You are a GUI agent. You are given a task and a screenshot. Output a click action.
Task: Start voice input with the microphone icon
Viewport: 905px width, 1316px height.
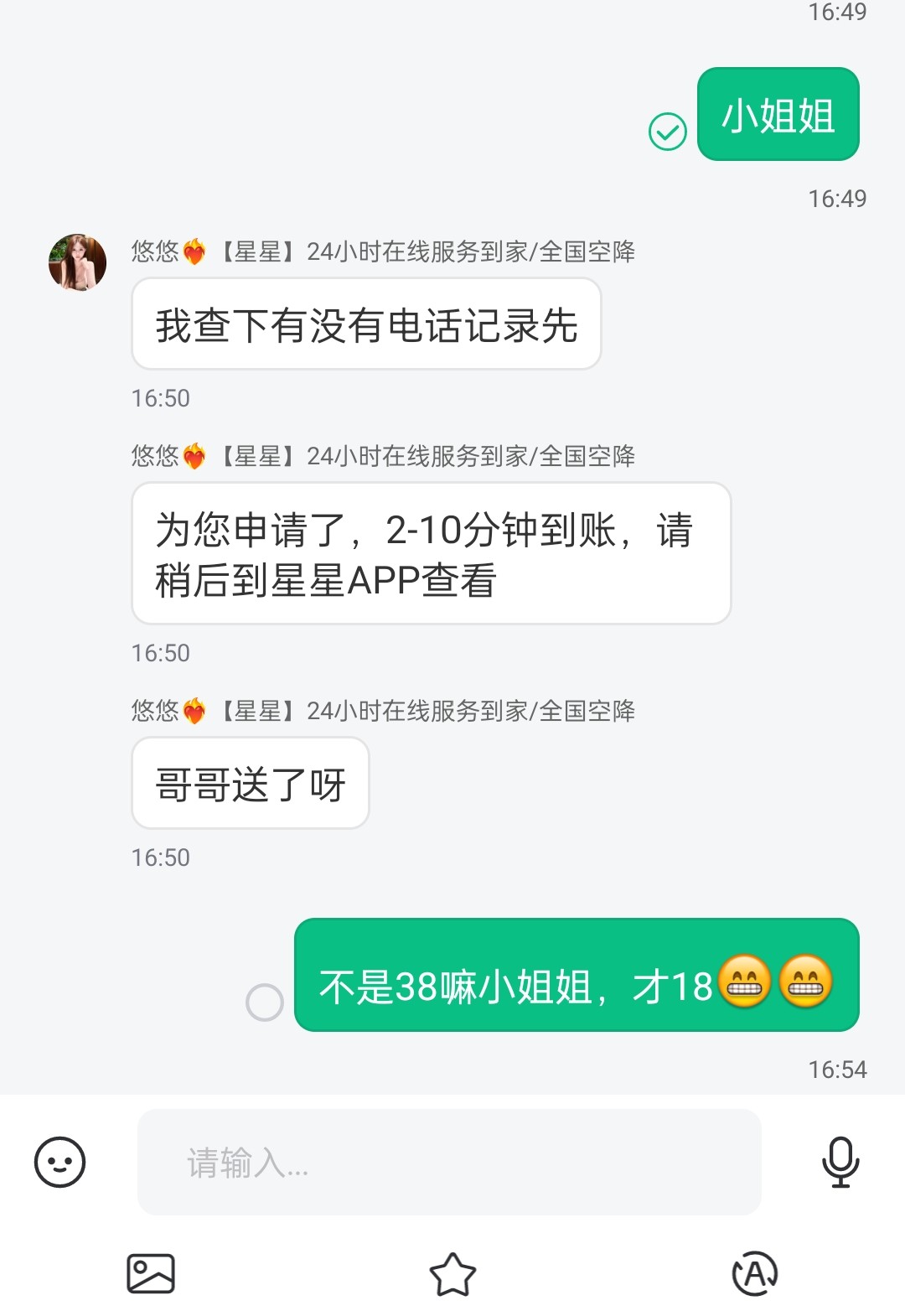point(840,1162)
